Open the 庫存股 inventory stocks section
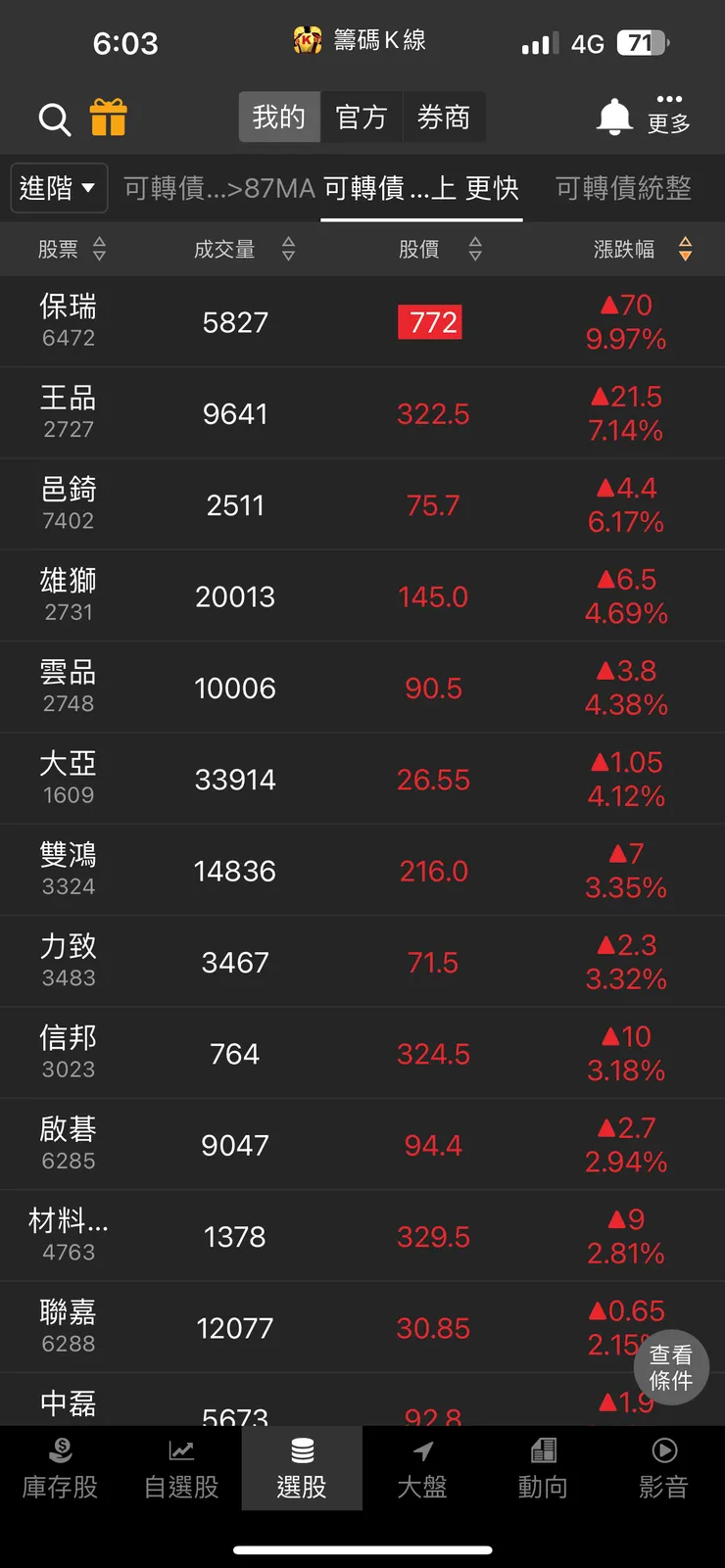Screen dimensions: 725x1568 pos(60,1469)
